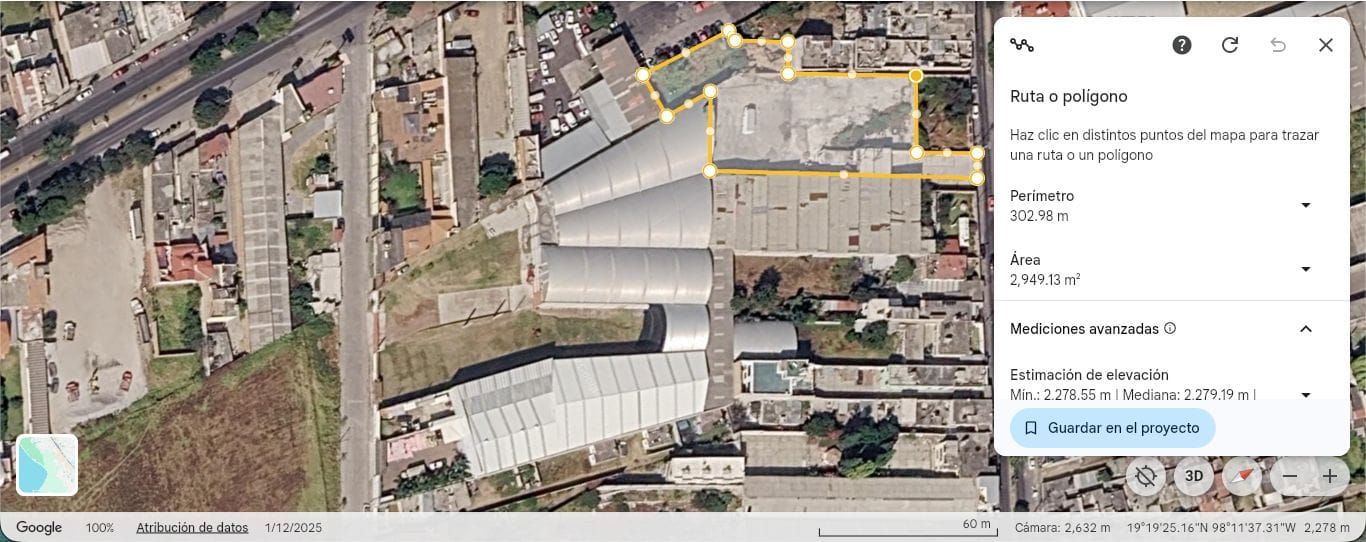Tap Guardar en el proyecto
The width and height of the screenshot is (1366, 542).
(x=1112, y=428)
